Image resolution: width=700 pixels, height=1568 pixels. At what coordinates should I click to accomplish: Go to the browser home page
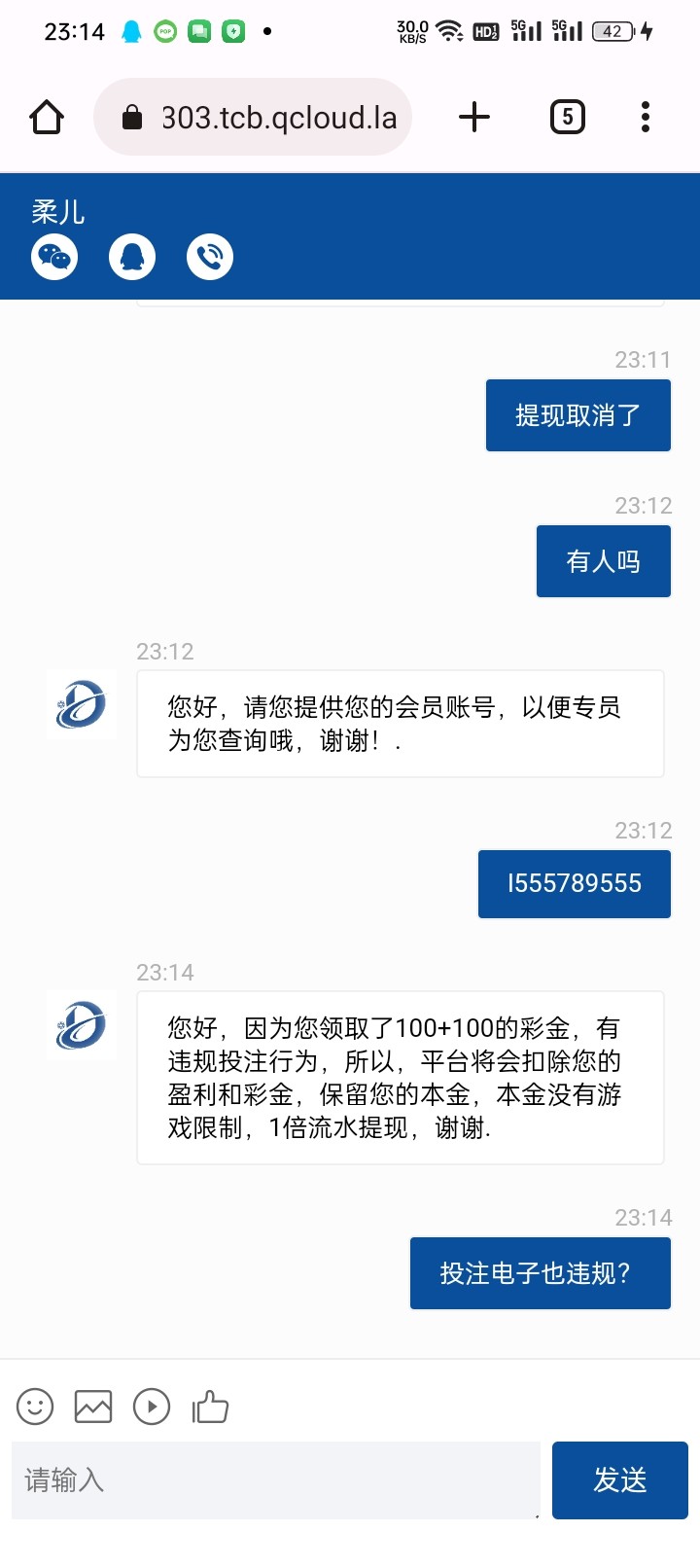[x=47, y=118]
